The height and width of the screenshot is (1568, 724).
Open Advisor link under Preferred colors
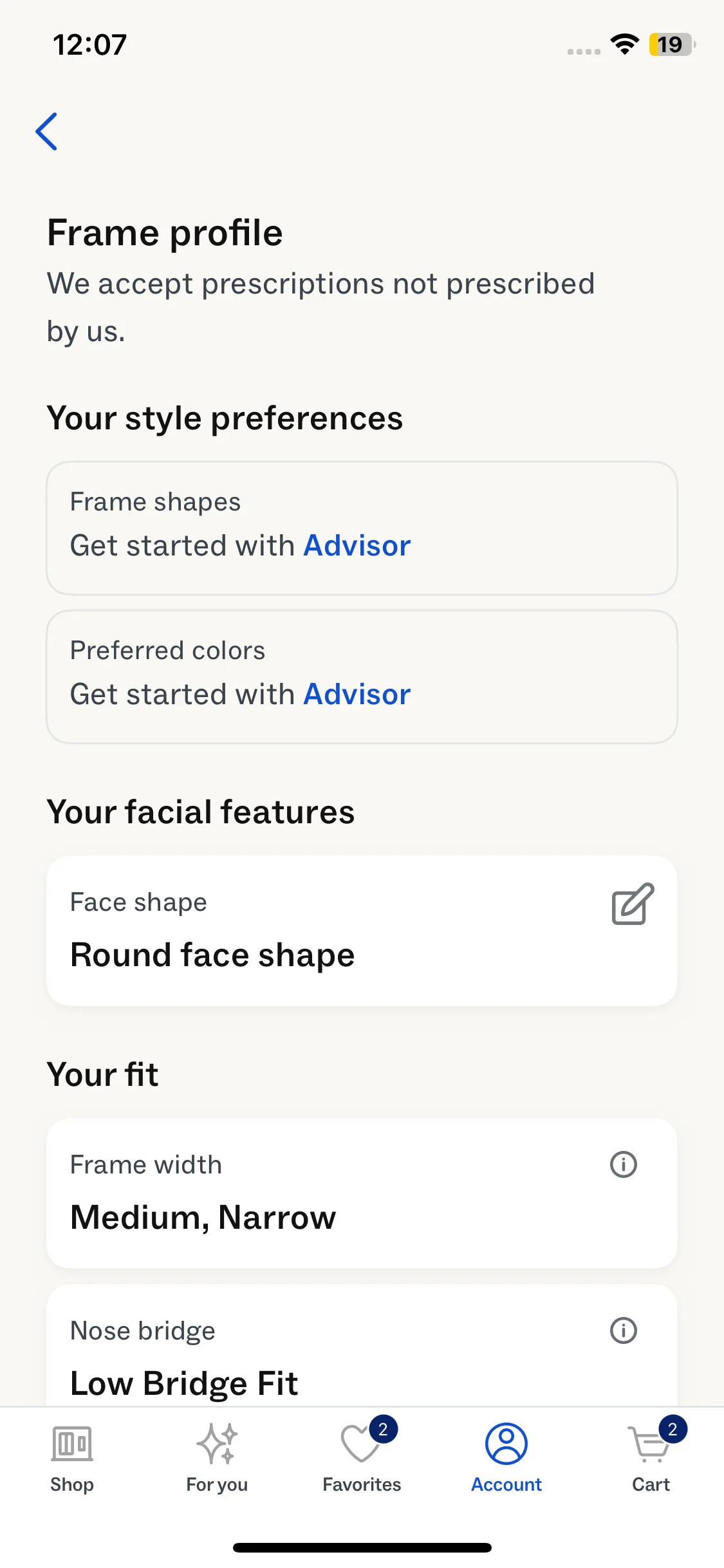point(357,695)
